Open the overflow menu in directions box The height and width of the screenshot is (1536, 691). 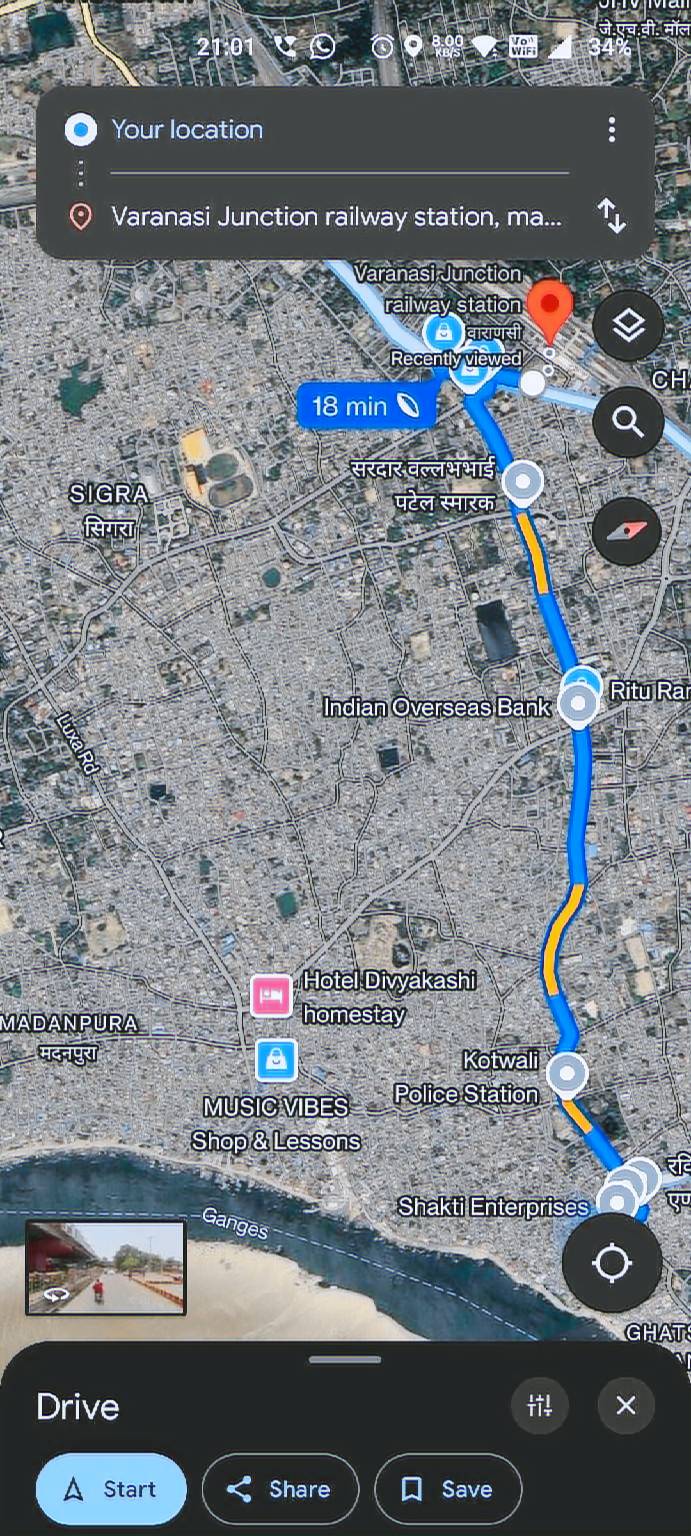[611, 129]
